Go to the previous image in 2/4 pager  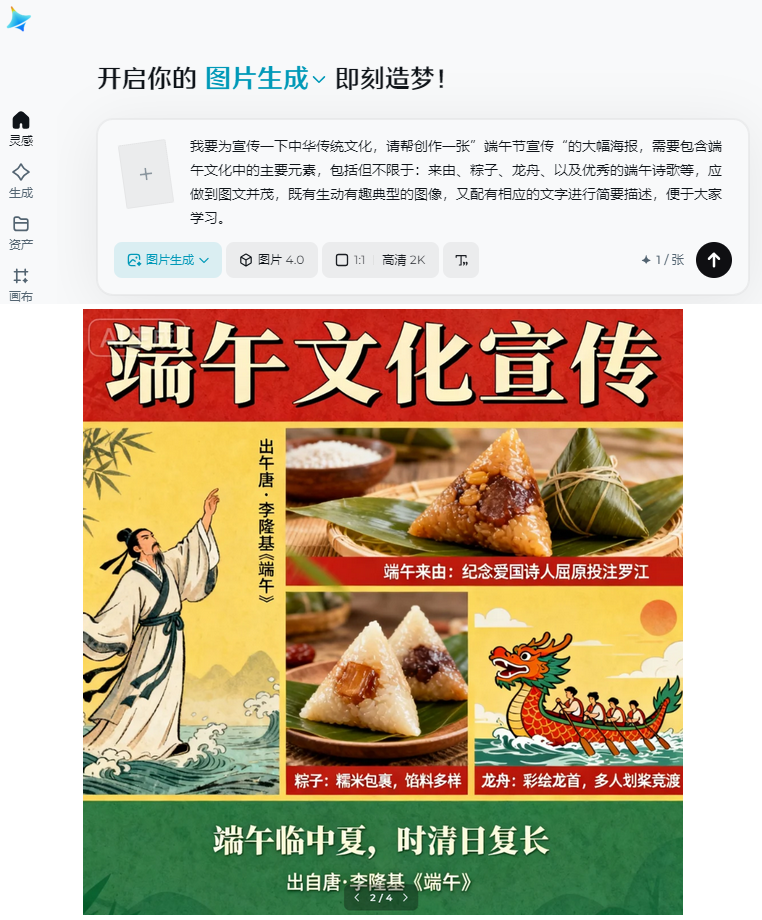[x=357, y=898]
